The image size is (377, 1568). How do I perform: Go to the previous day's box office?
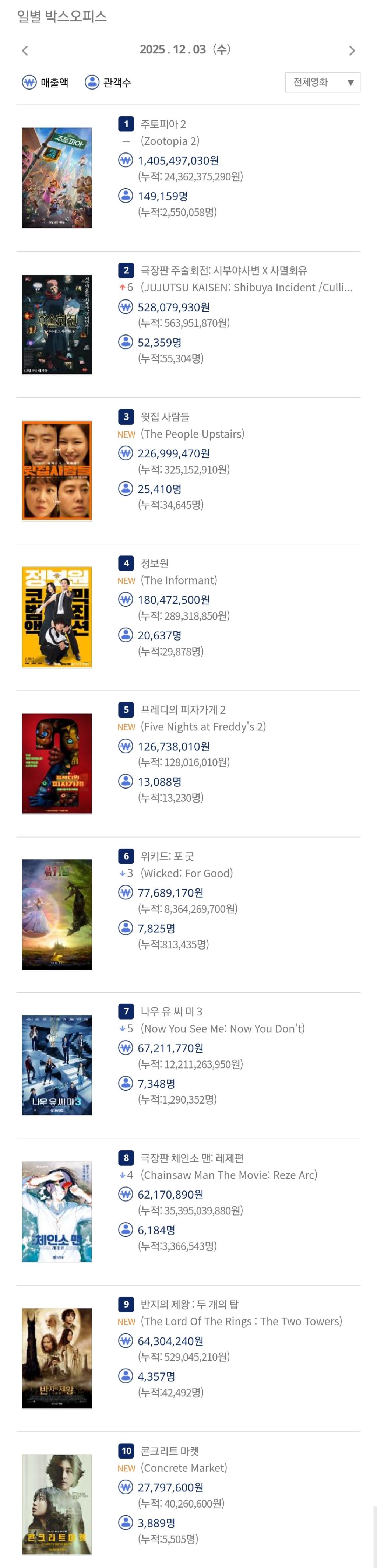click(25, 50)
